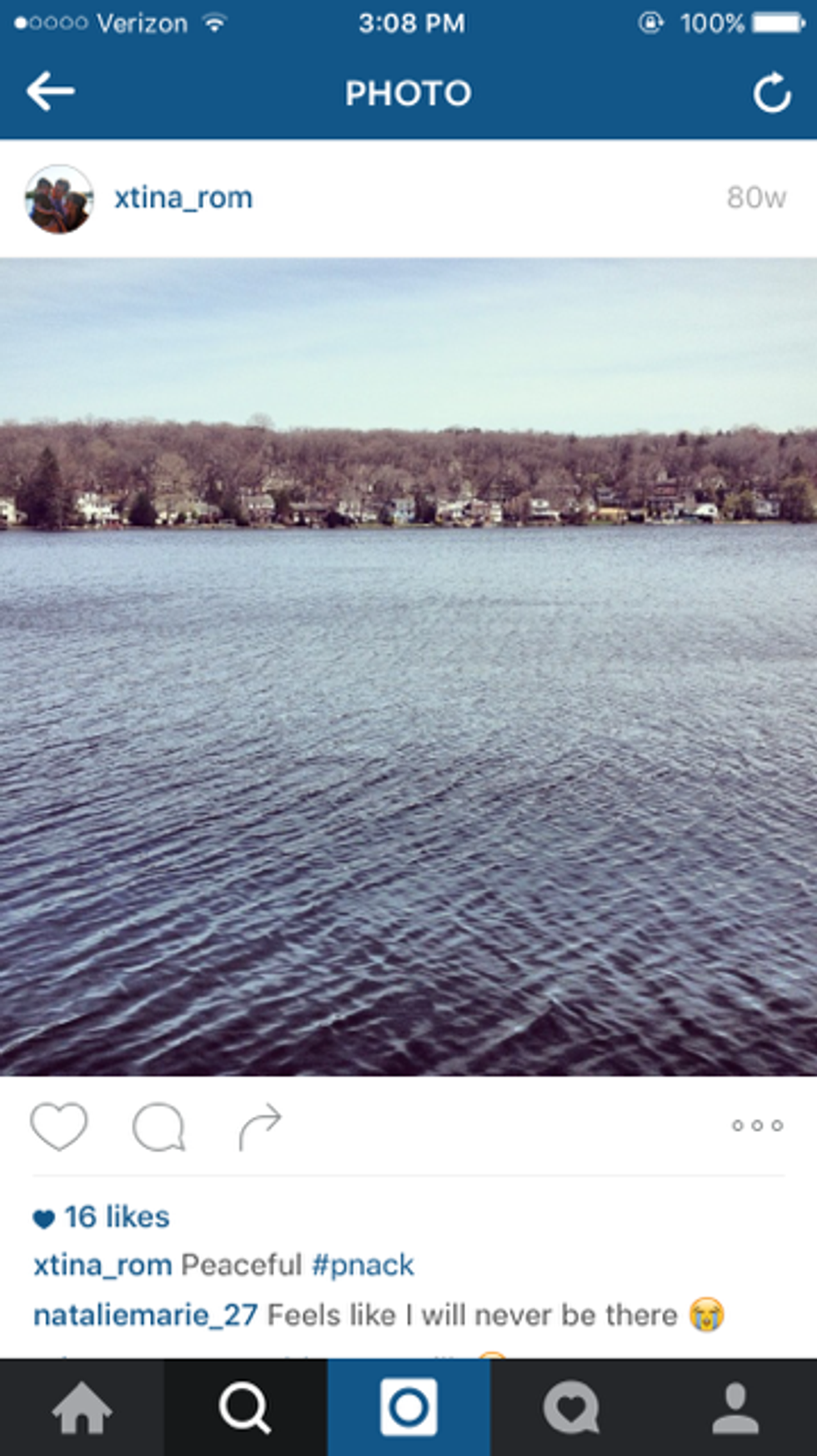Screen dimensions: 817x1456
Task: Open xtina_rom's profile from the post header
Action: tap(183, 198)
